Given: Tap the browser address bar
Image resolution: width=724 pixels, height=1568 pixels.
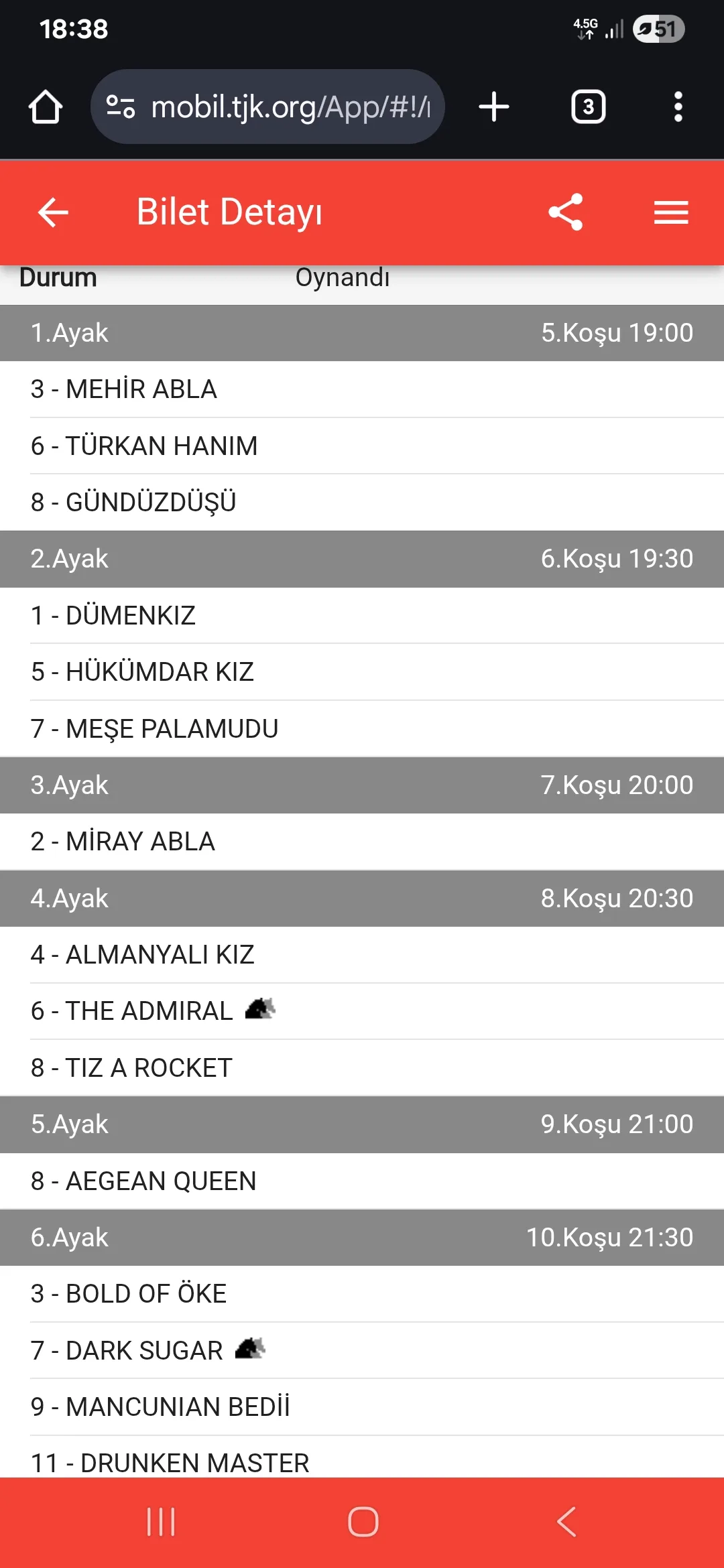Looking at the screenshot, I should point(268,107).
